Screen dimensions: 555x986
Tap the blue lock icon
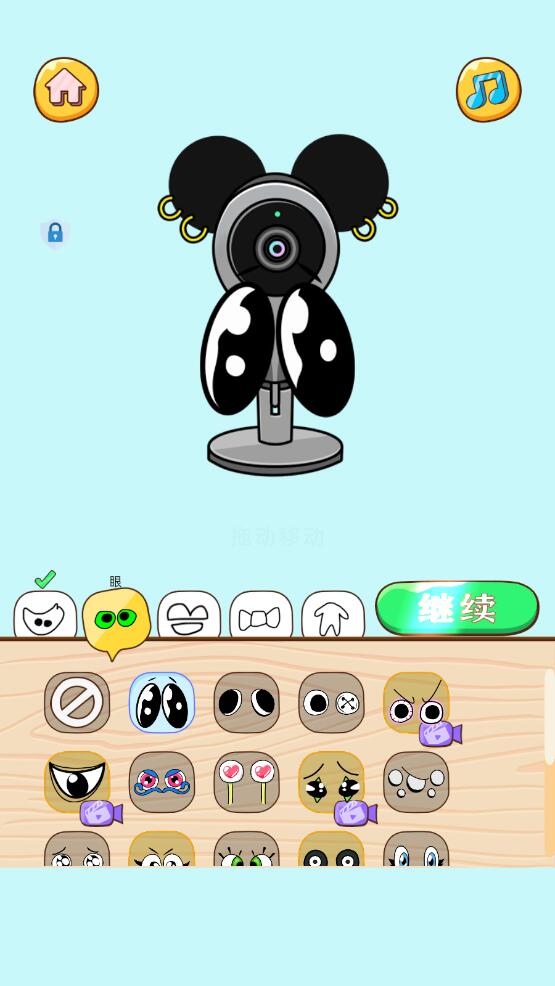click(x=55, y=233)
